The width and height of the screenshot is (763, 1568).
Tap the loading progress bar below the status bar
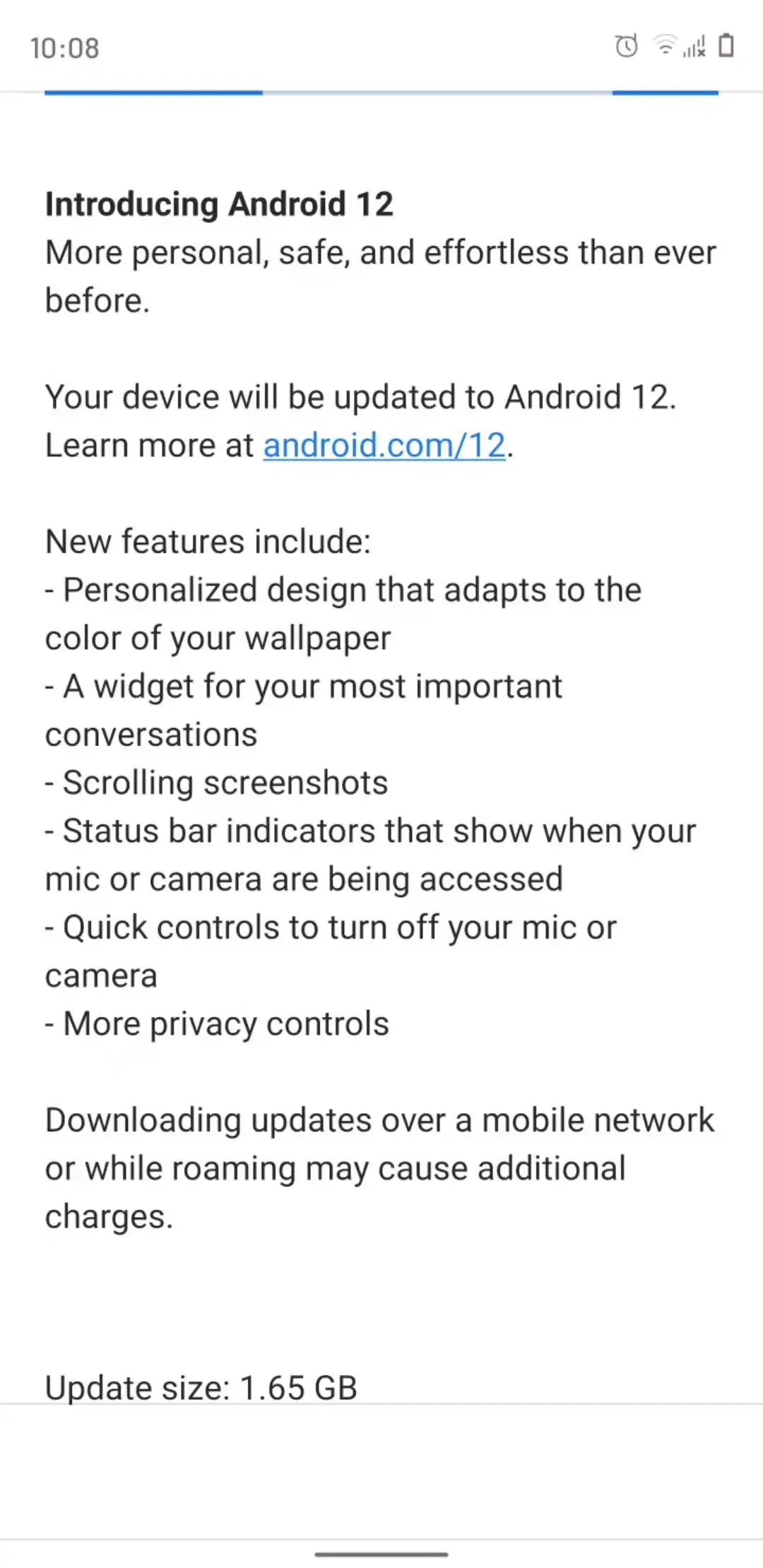pyautogui.click(x=381, y=92)
